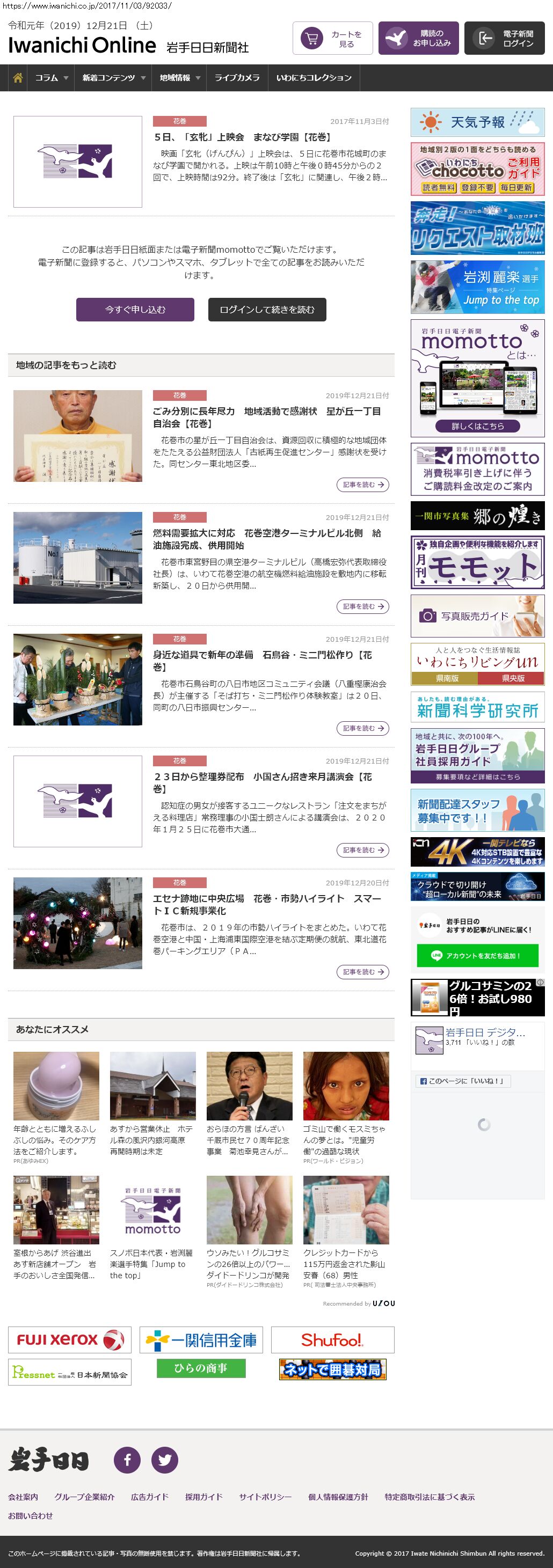This screenshot has width=553, height=1568.
Task: Read more on the ごみ分別 article
Action: click(x=362, y=485)
